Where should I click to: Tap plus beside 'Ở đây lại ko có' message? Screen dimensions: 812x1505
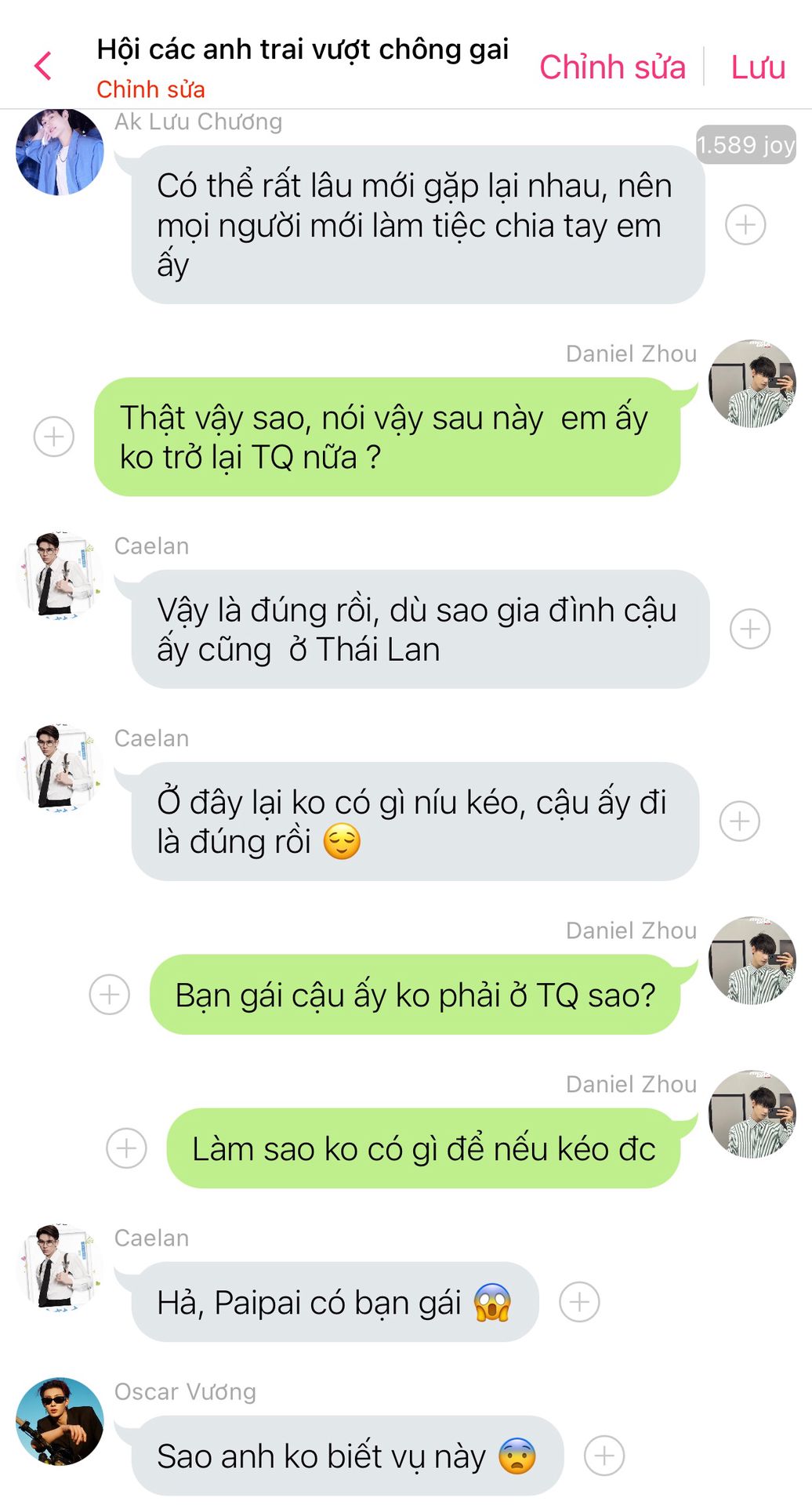[740, 821]
